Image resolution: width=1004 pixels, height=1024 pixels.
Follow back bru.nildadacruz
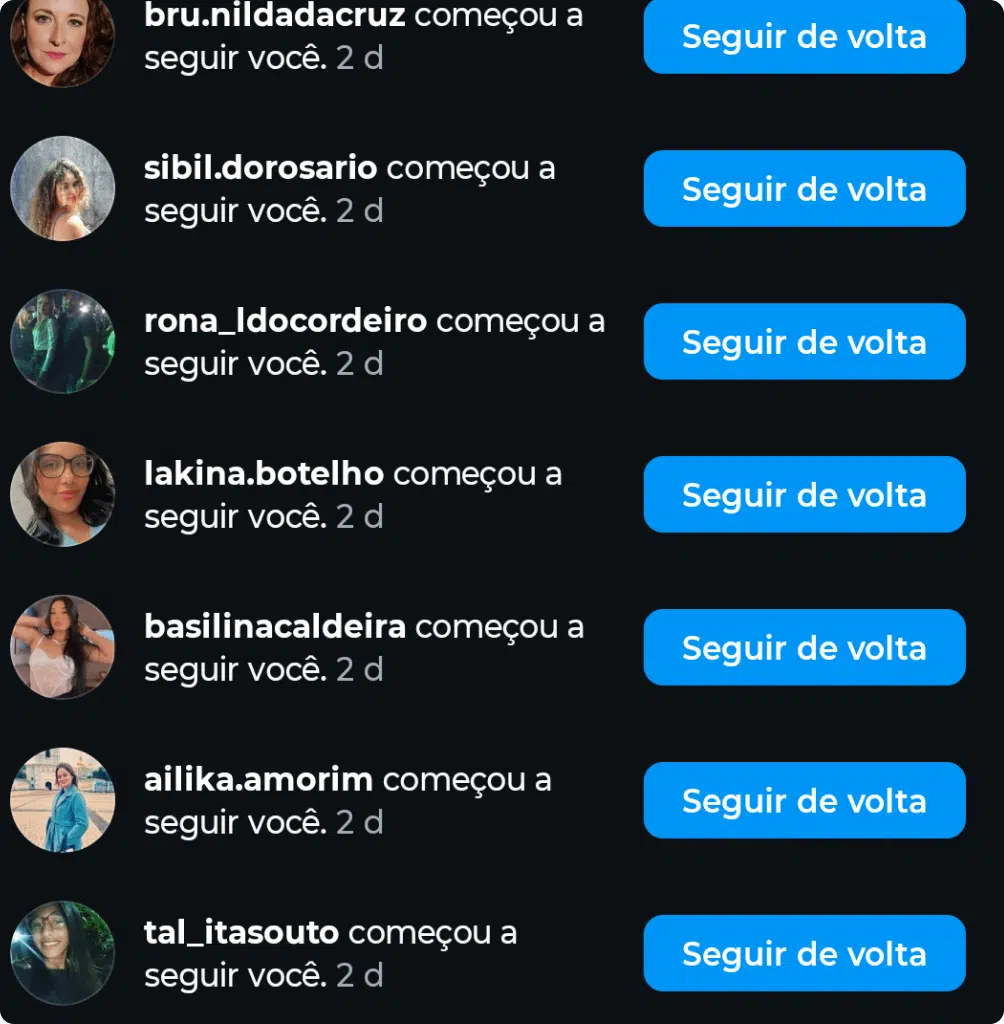(804, 37)
